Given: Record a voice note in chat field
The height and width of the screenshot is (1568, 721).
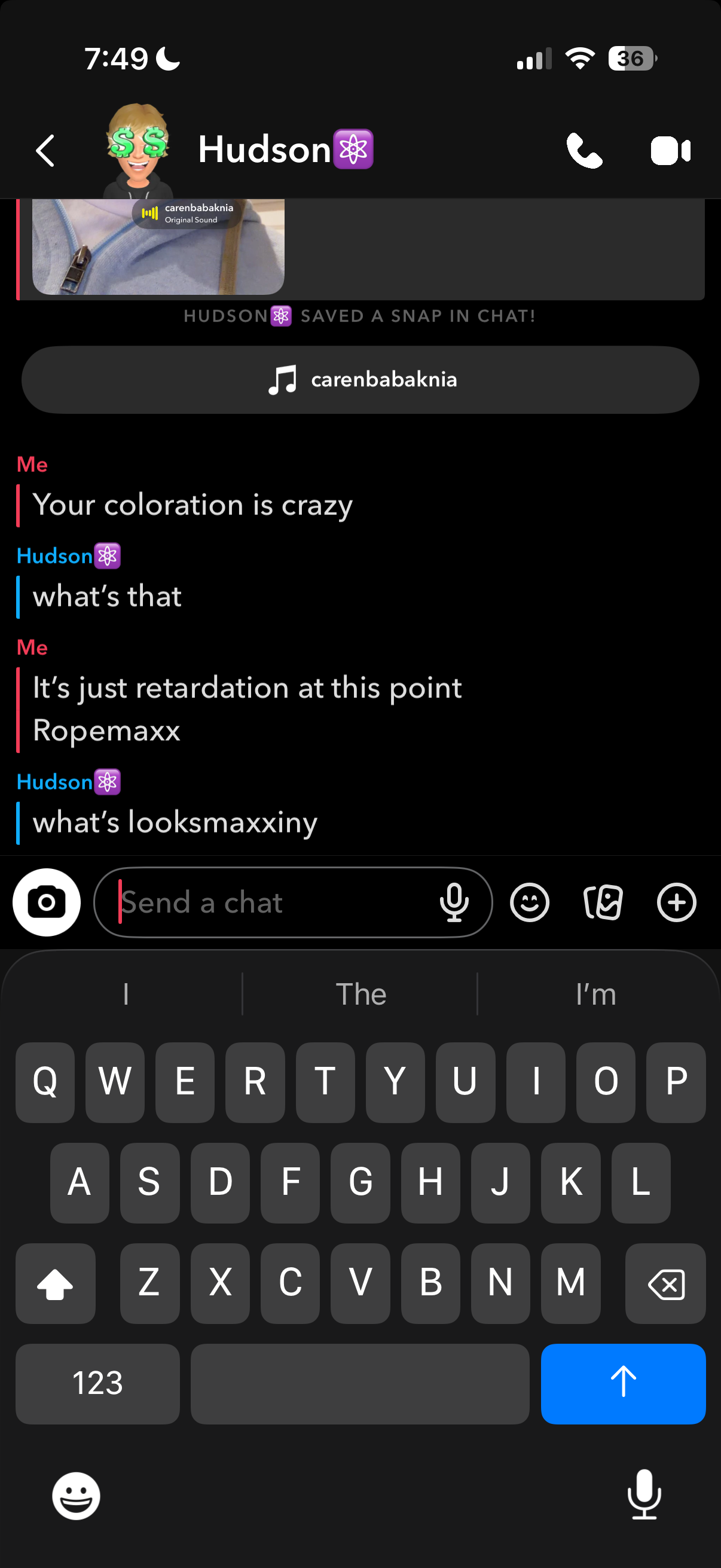Looking at the screenshot, I should [x=454, y=902].
